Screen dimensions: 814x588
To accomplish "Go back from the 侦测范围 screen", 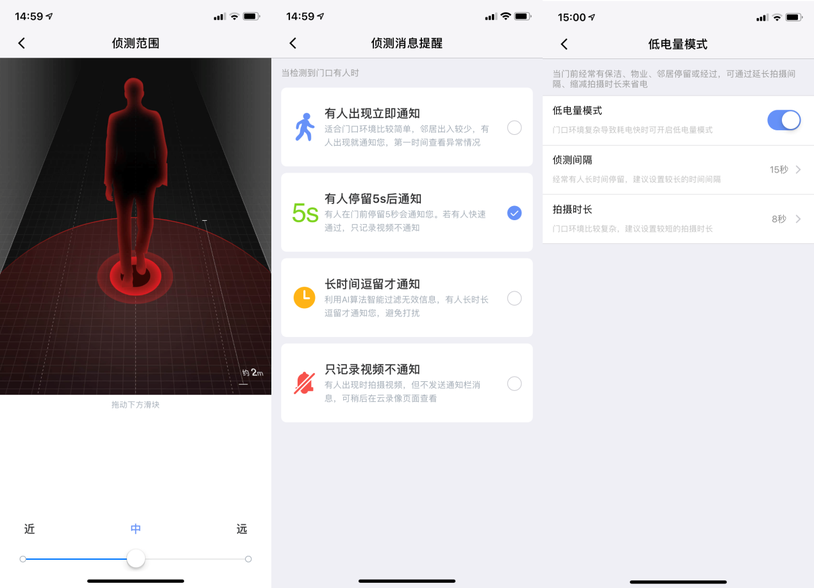I will 22,44.
